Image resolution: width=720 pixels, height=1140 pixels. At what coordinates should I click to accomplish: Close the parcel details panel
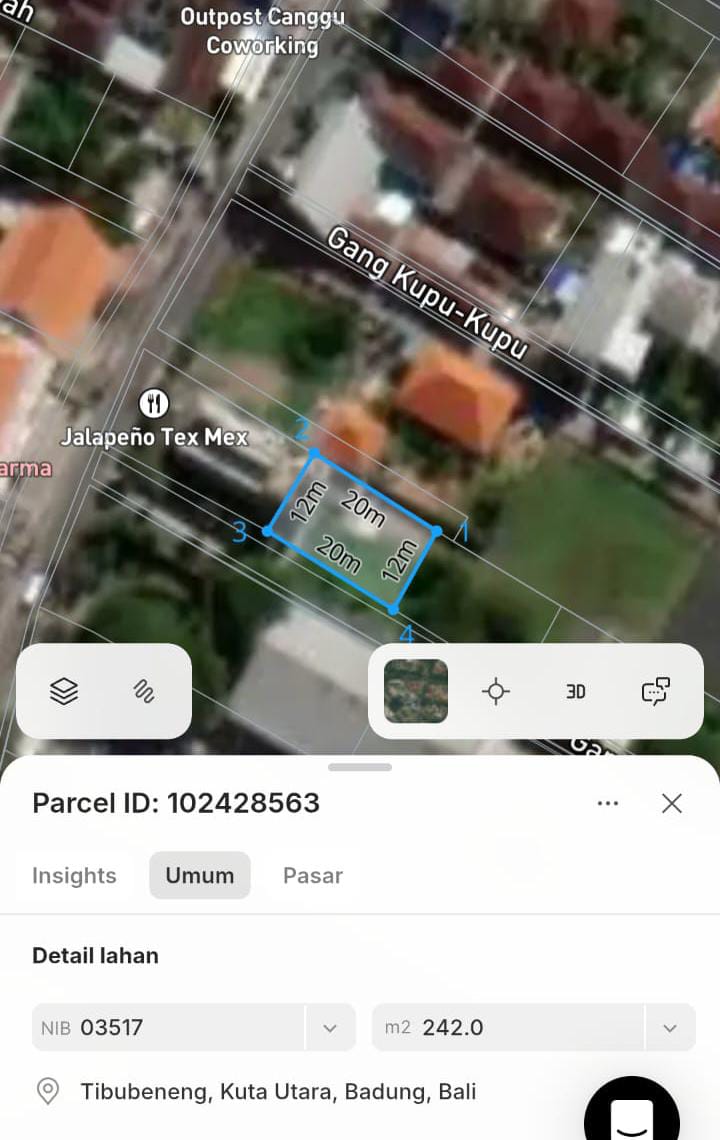672,803
